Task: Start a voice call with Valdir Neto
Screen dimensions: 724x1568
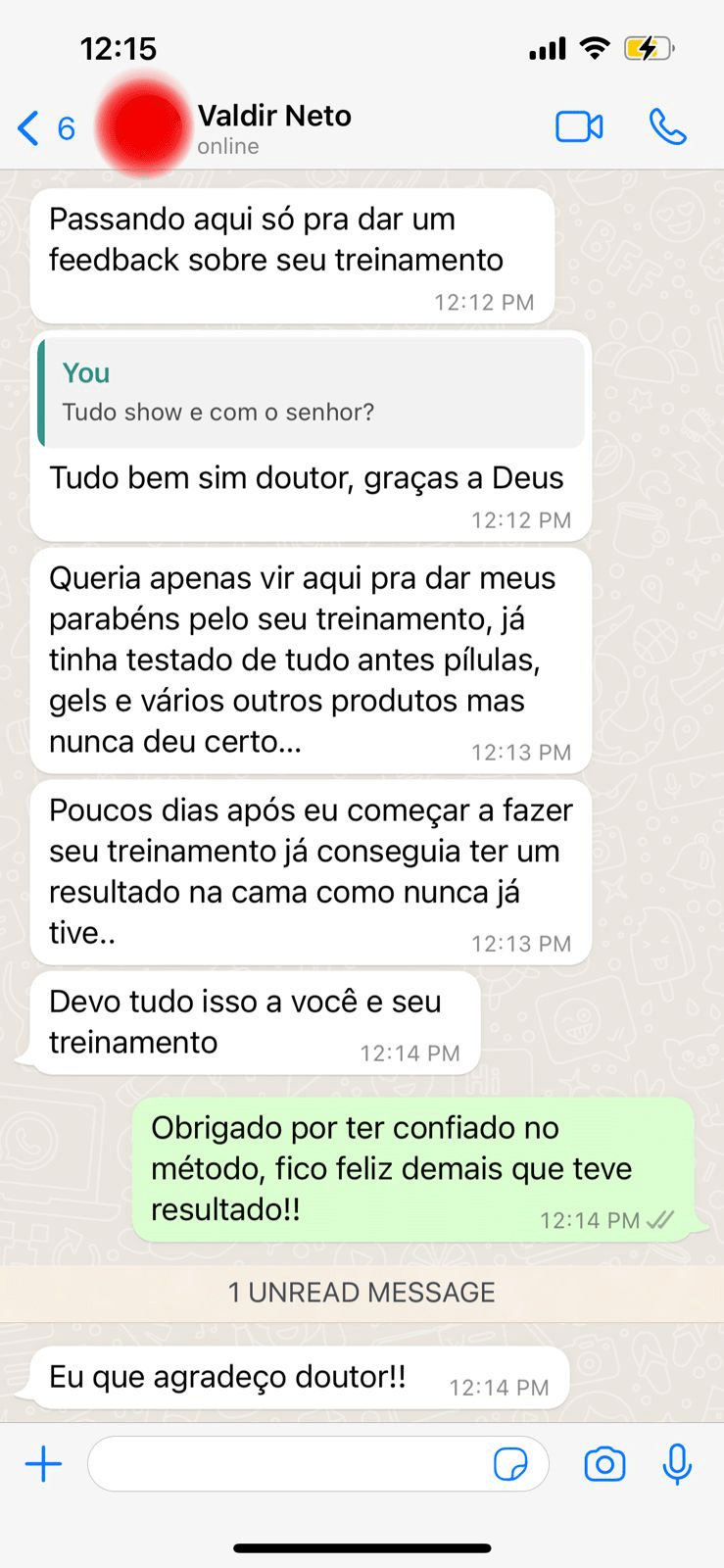Action: click(x=668, y=127)
